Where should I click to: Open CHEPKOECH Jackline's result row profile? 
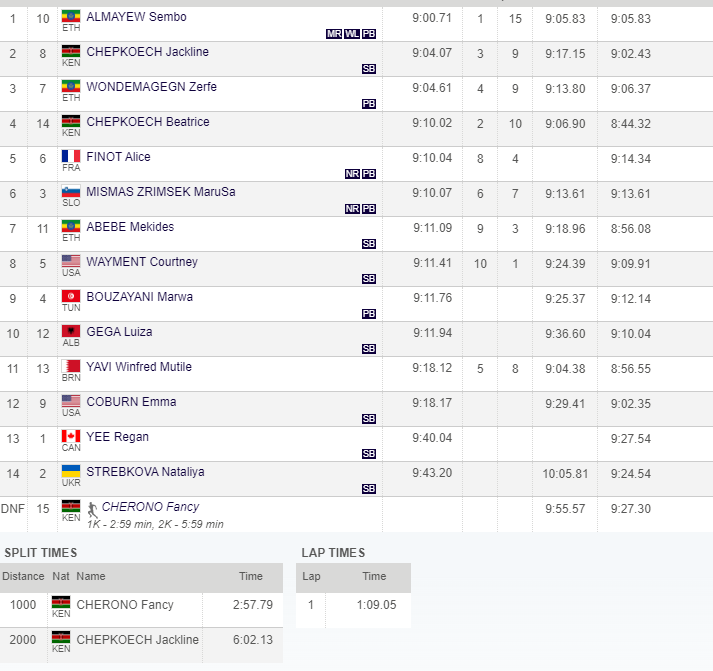[147, 52]
